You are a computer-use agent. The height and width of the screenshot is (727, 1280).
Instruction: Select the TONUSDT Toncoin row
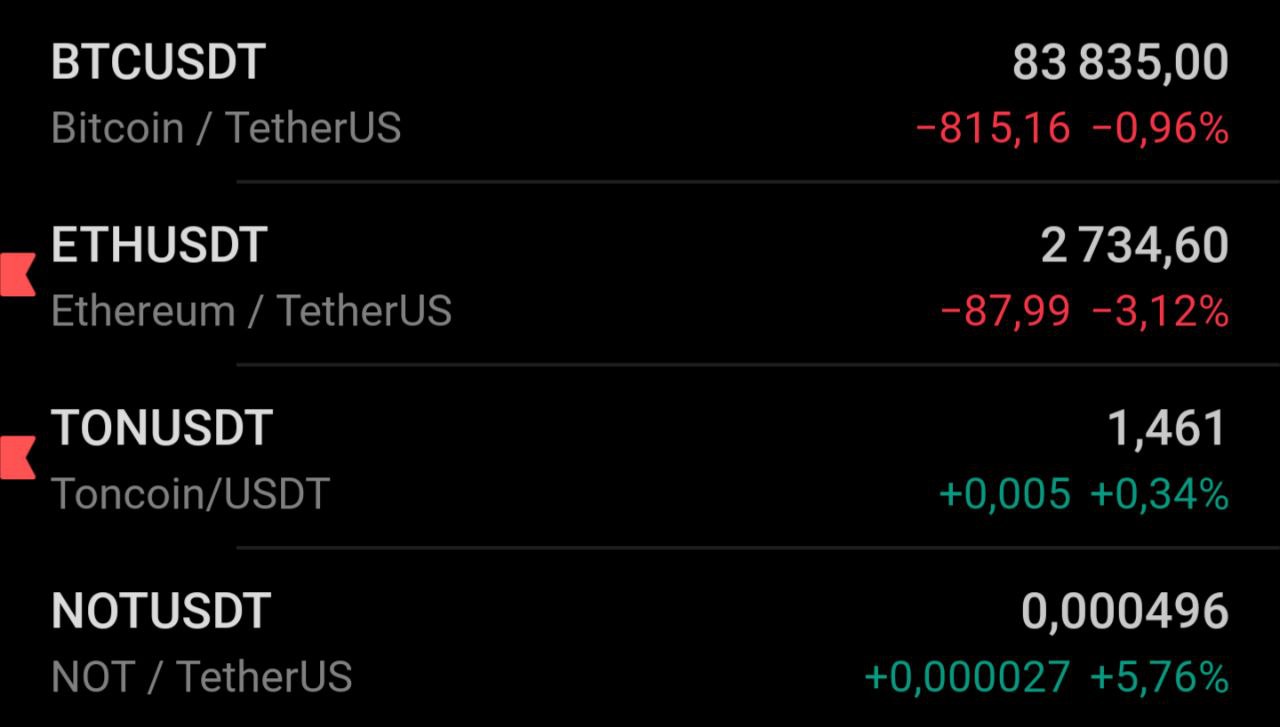coord(640,460)
